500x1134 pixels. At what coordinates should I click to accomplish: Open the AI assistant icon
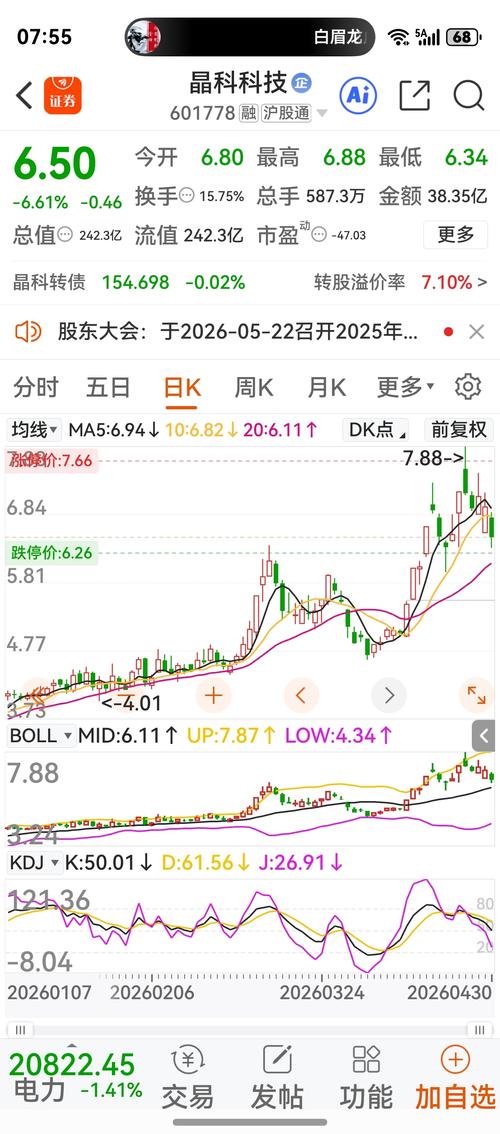pyautogui.click(x=359, y=95)
